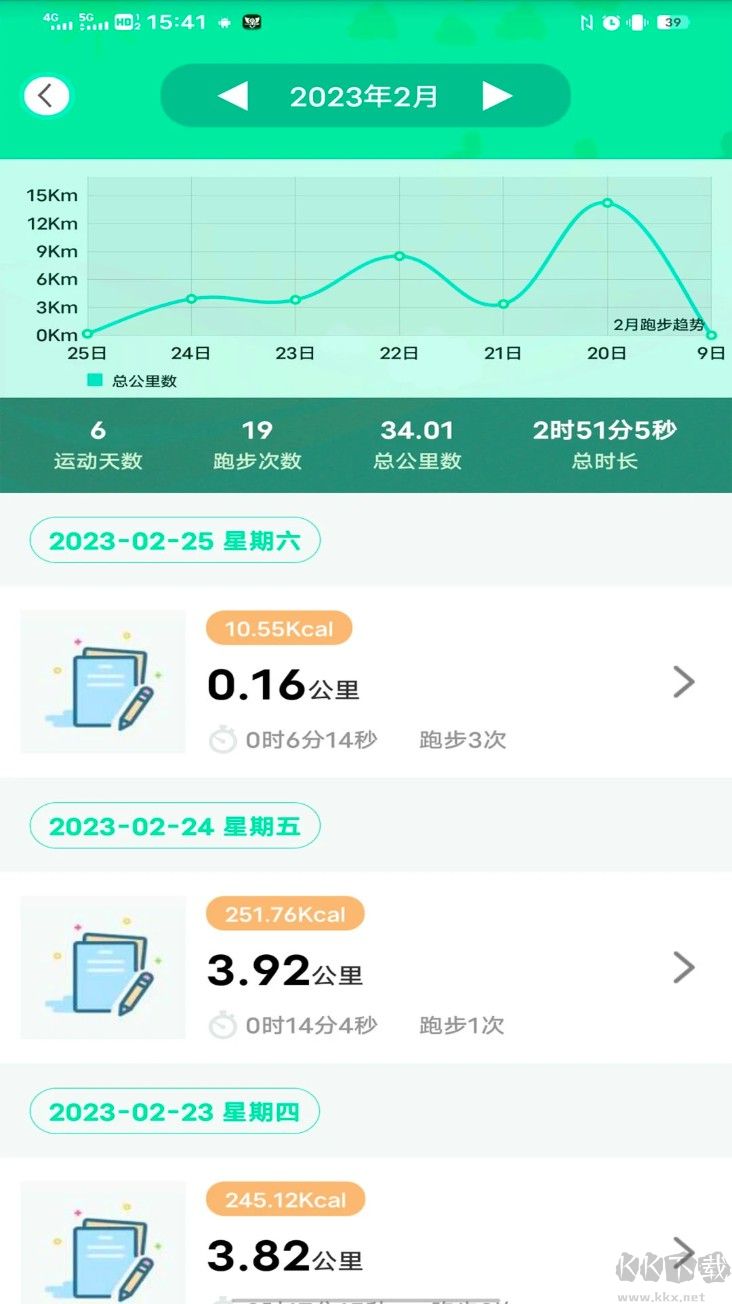Select the 2023-02-24 星期五 date header
This screenshot has width=732, height=1304.
tap(173, 825)
